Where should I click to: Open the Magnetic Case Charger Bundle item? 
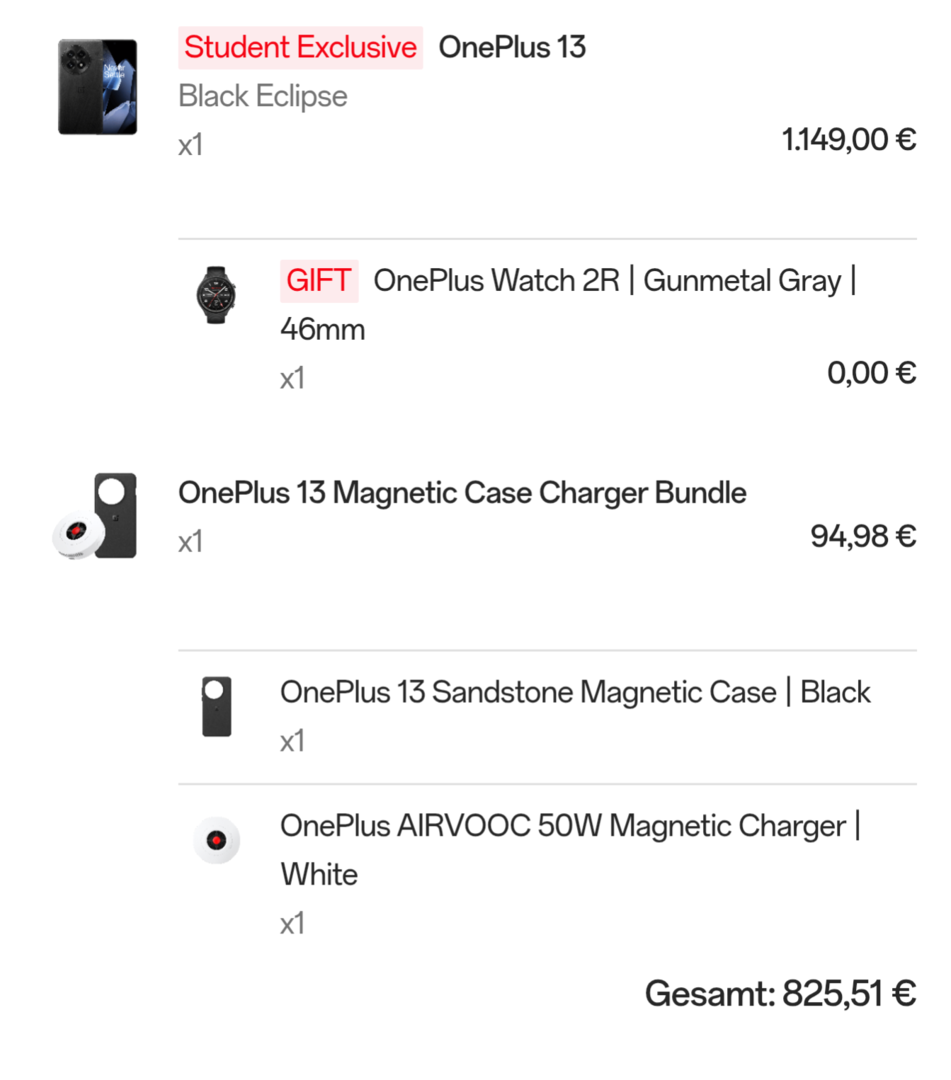pos(462,493)
